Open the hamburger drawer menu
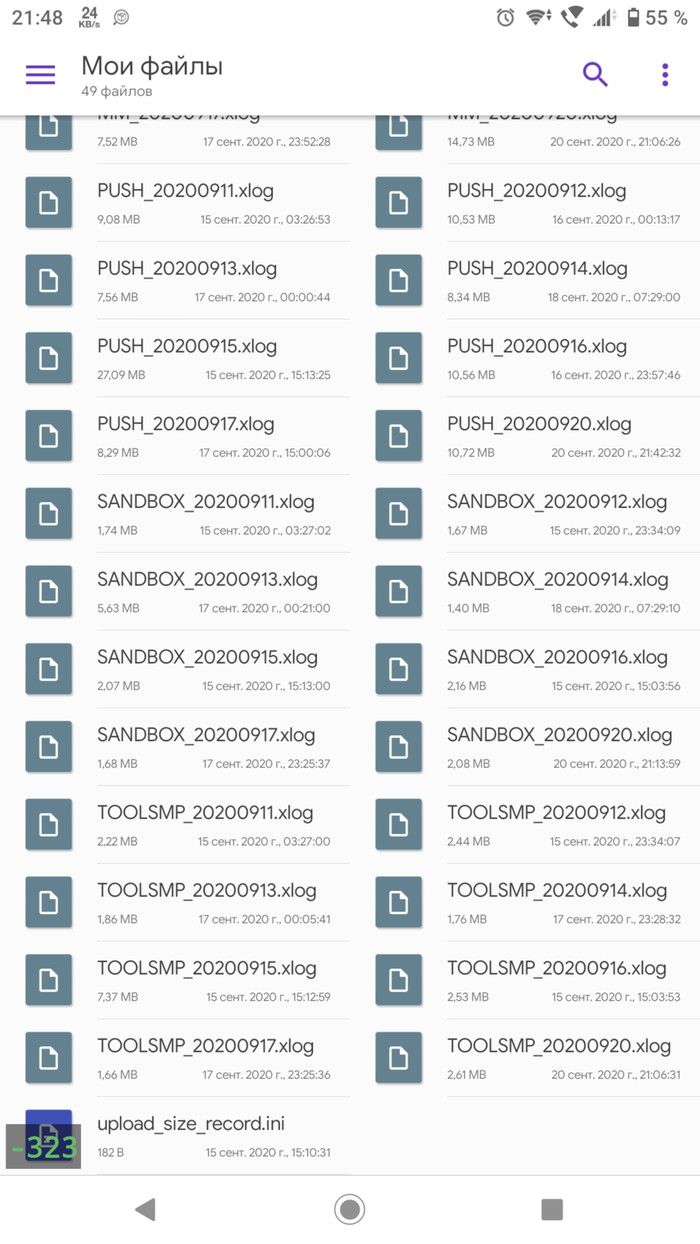700x1244 pixels. coord(40,74)
